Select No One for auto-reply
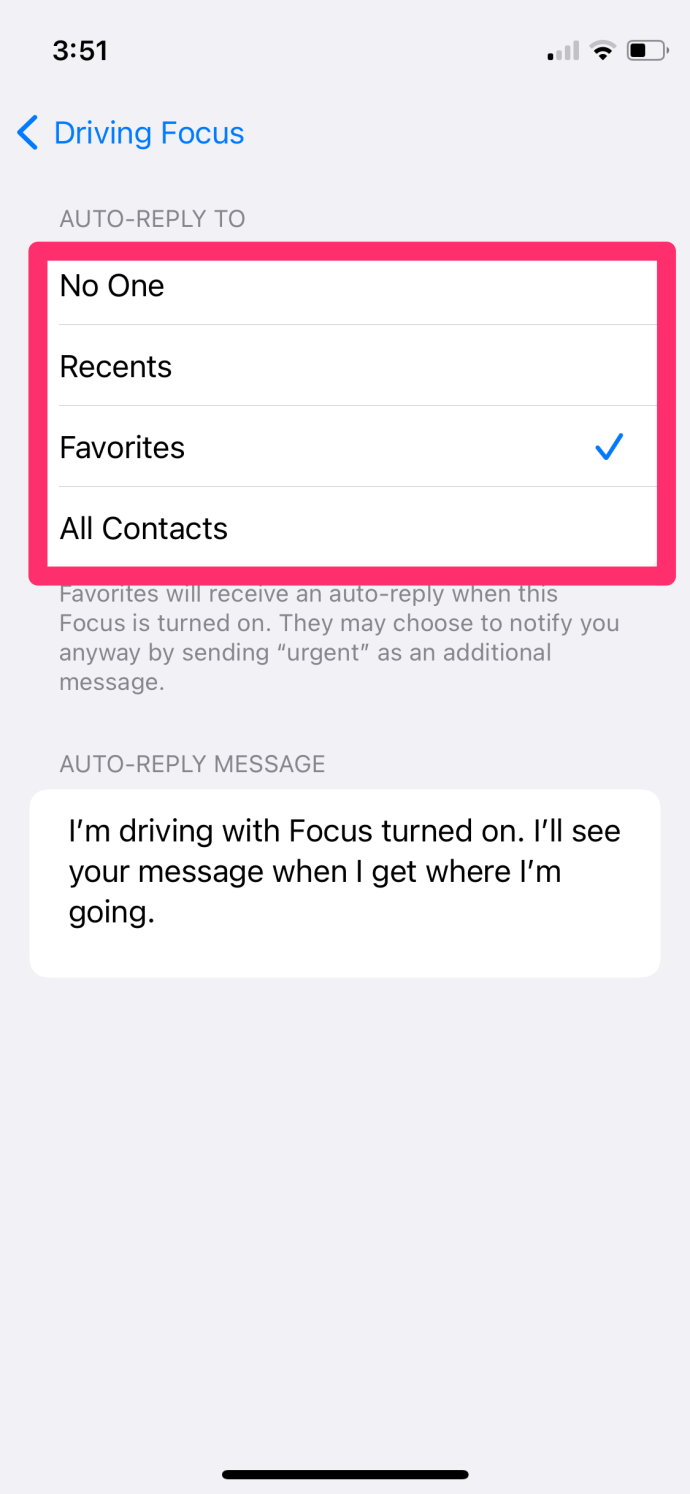The height and width of the screenshot is (1494, 690). point(352,285)
